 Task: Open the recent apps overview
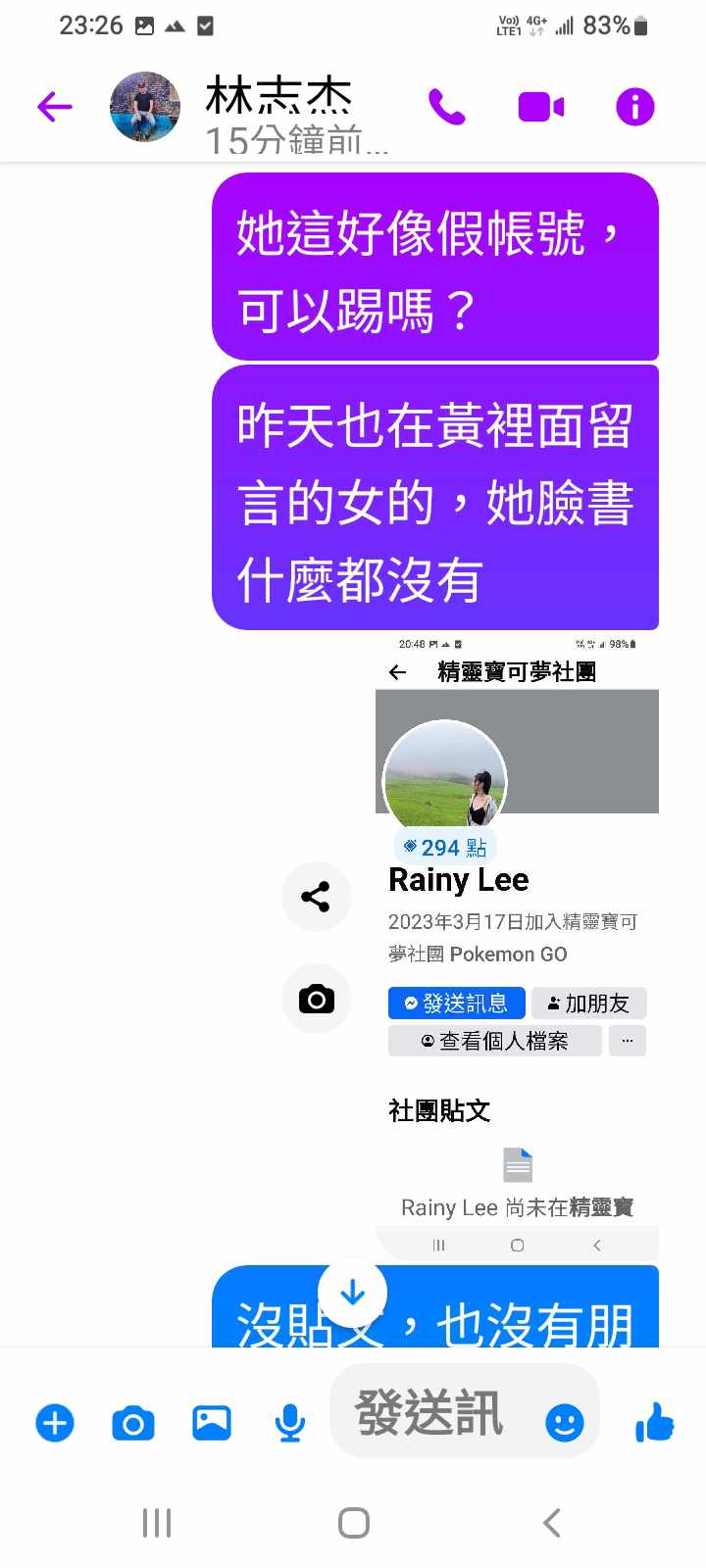pyautogui.click(x=157, y=1523)
